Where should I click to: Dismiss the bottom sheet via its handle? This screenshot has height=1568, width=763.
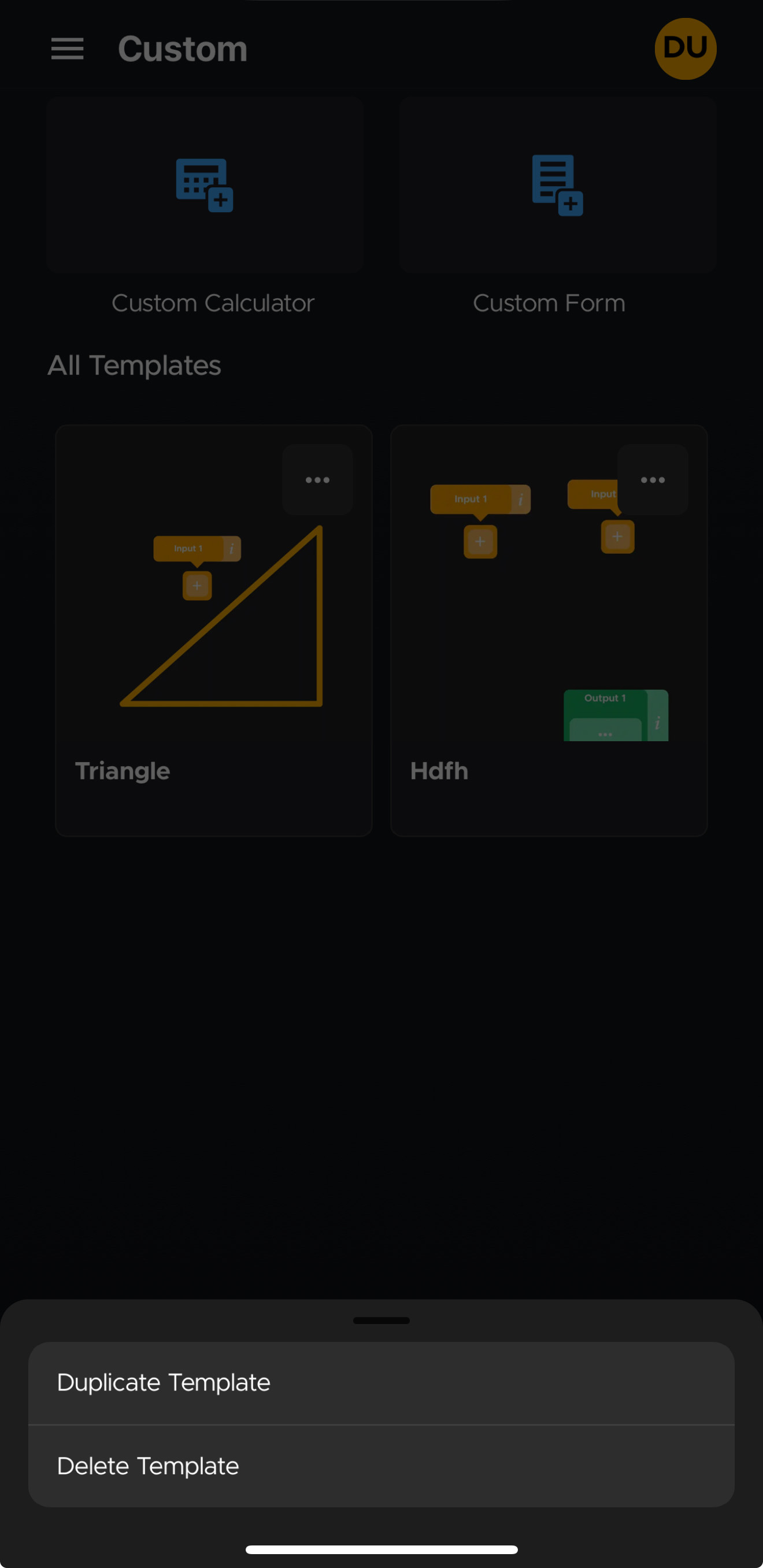[381, 1321]
